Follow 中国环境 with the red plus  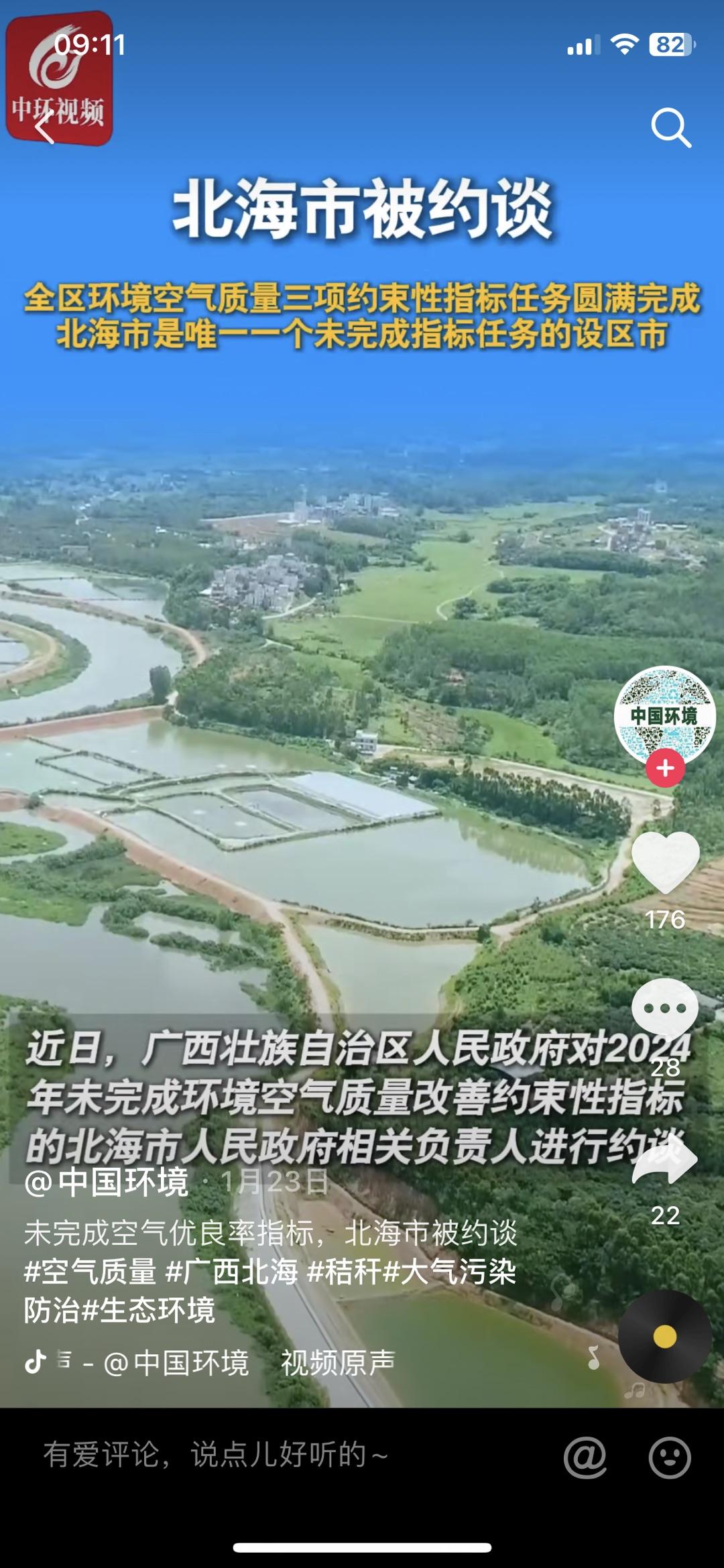[x=665, y=768]
